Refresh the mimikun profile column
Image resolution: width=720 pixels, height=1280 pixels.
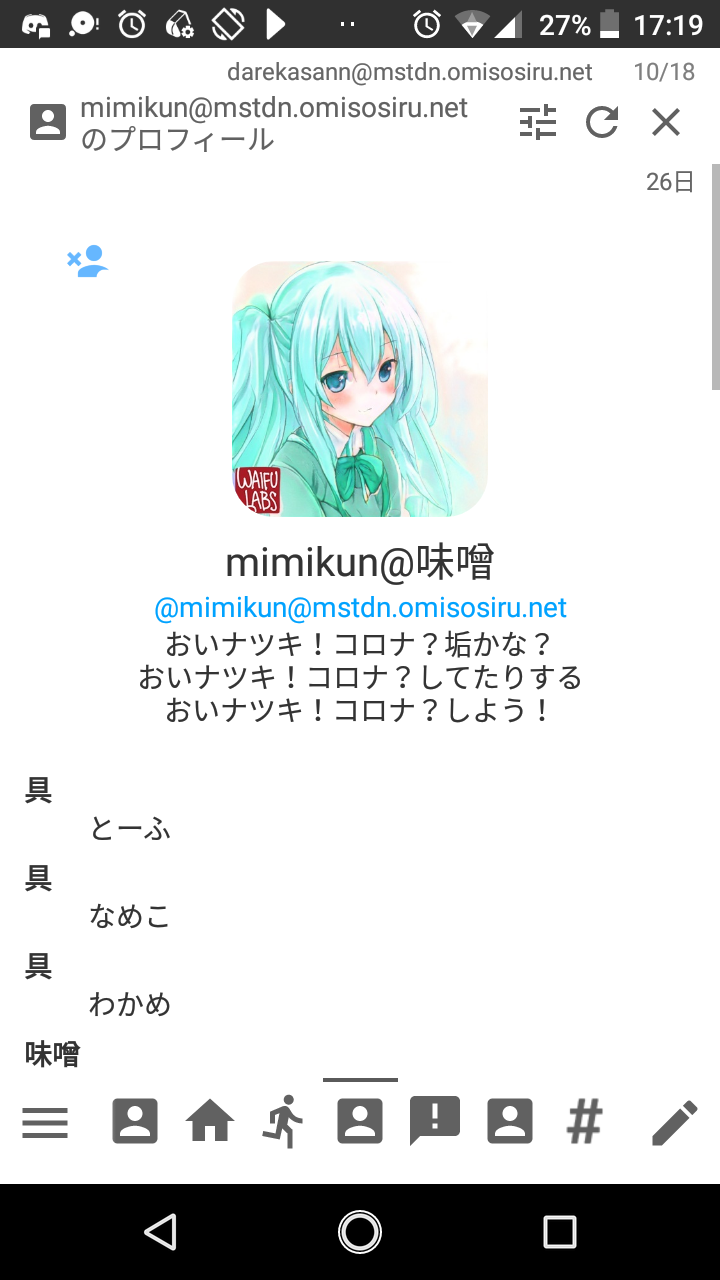(x=602, y=123)
